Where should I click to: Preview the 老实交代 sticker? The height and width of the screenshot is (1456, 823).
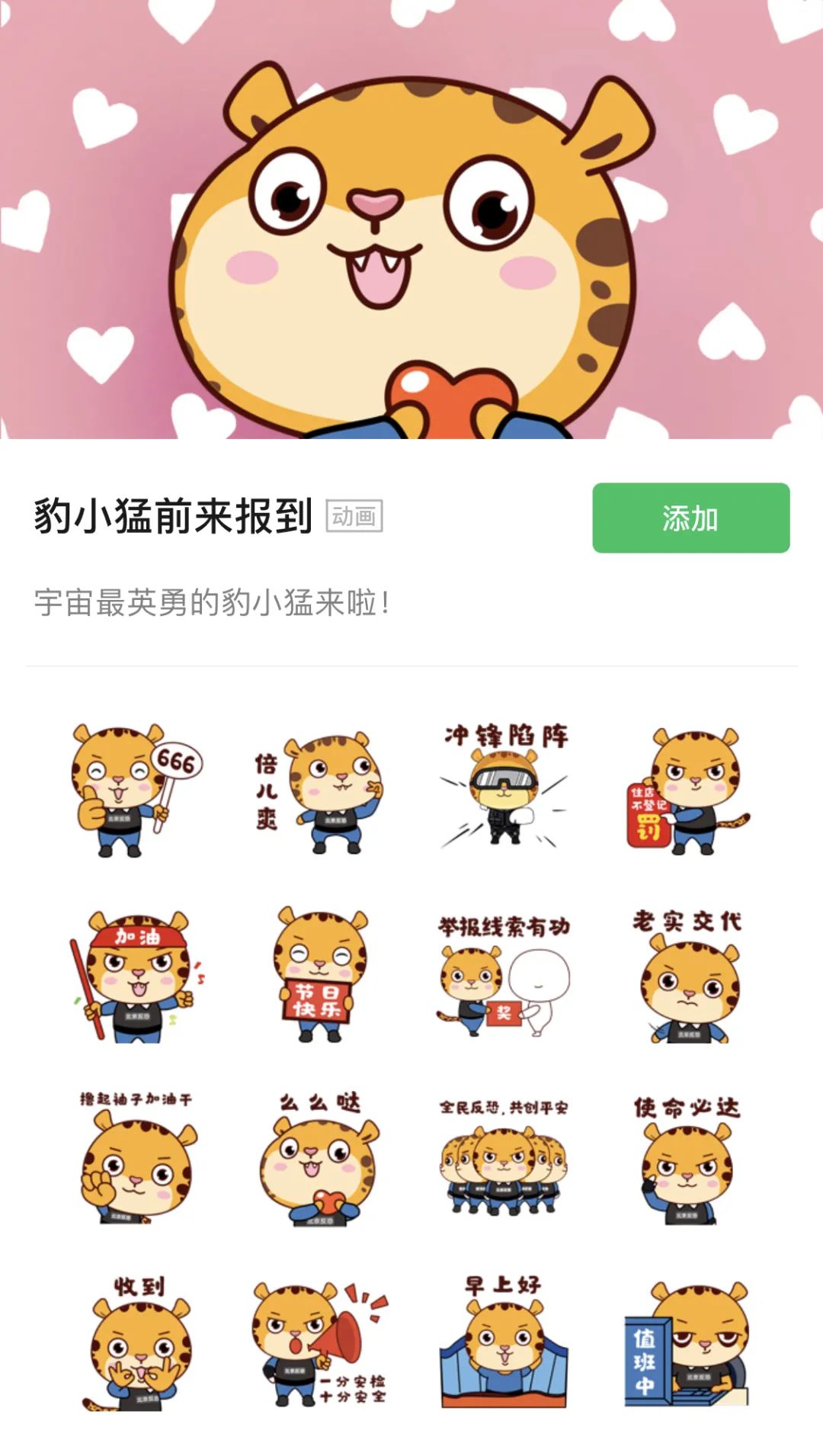(x=687, y=976)
